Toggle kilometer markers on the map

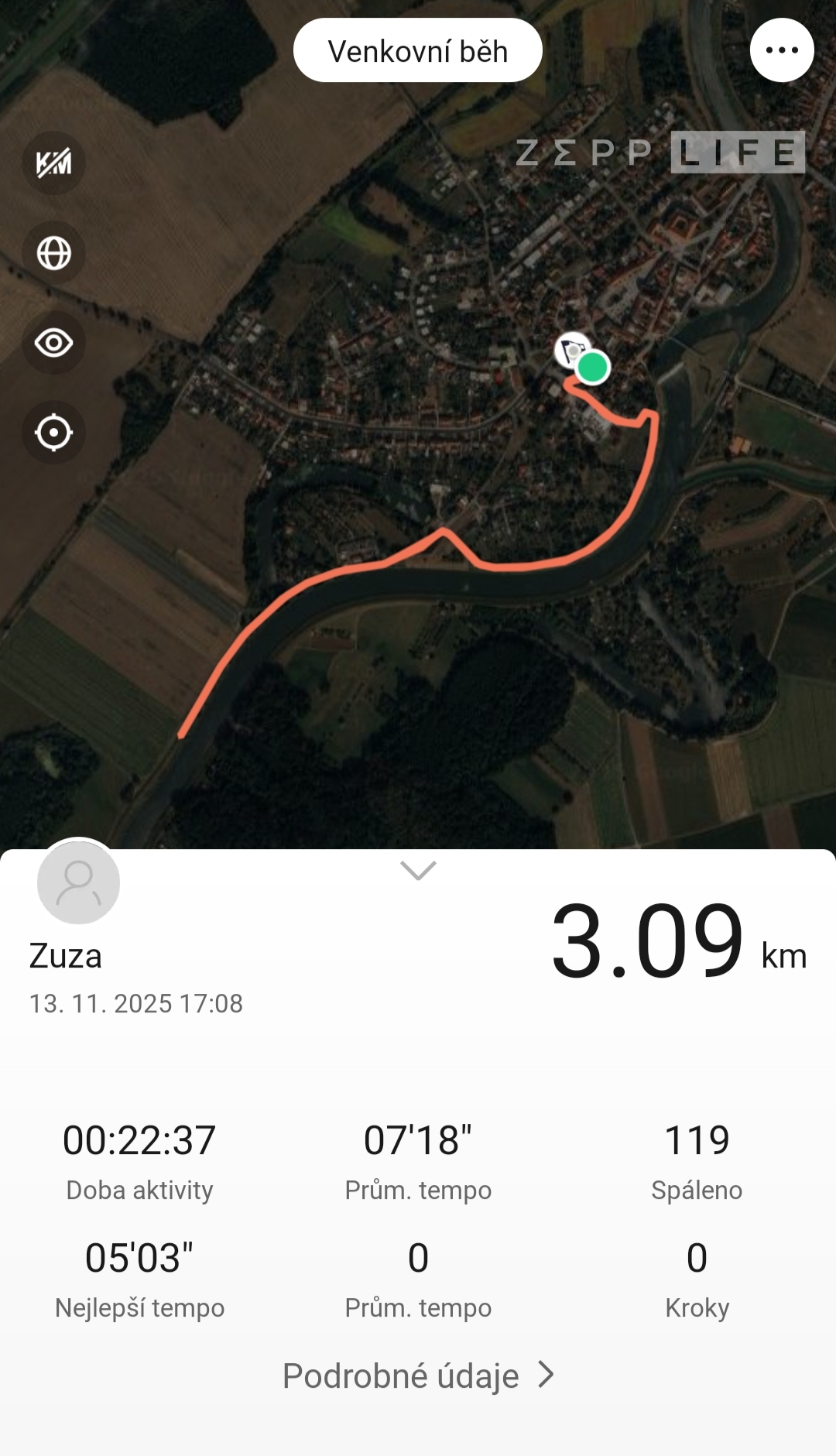tap(53, 163)
